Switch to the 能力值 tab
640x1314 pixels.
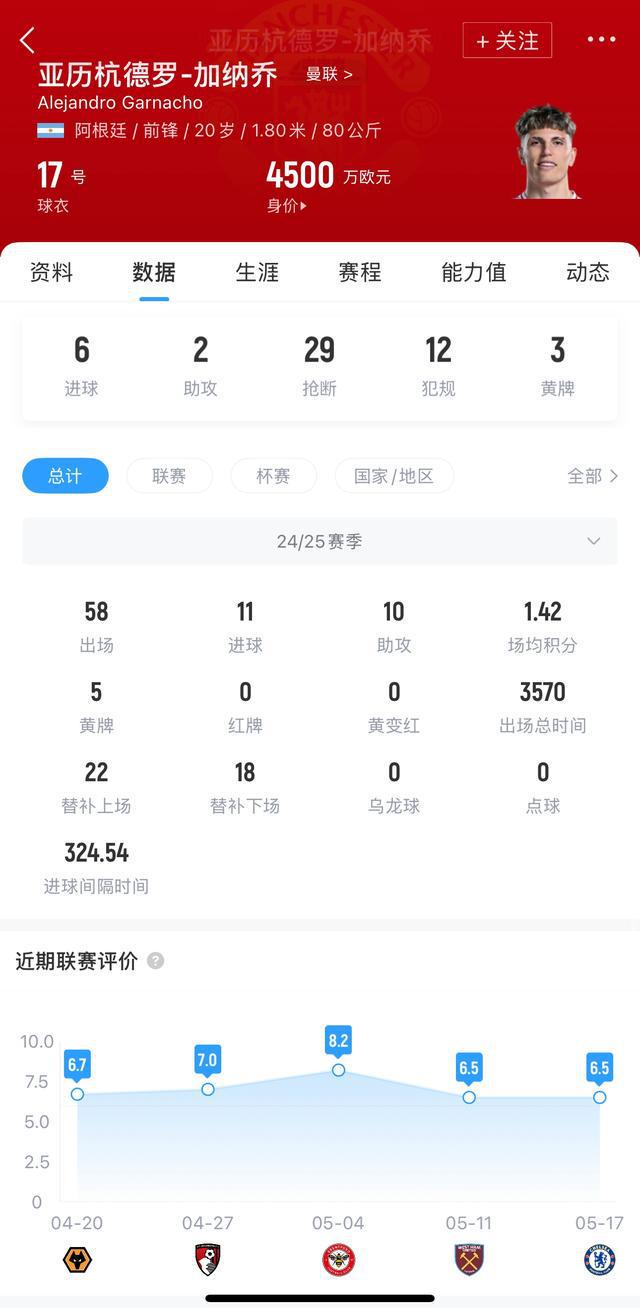tap(474, 272)
